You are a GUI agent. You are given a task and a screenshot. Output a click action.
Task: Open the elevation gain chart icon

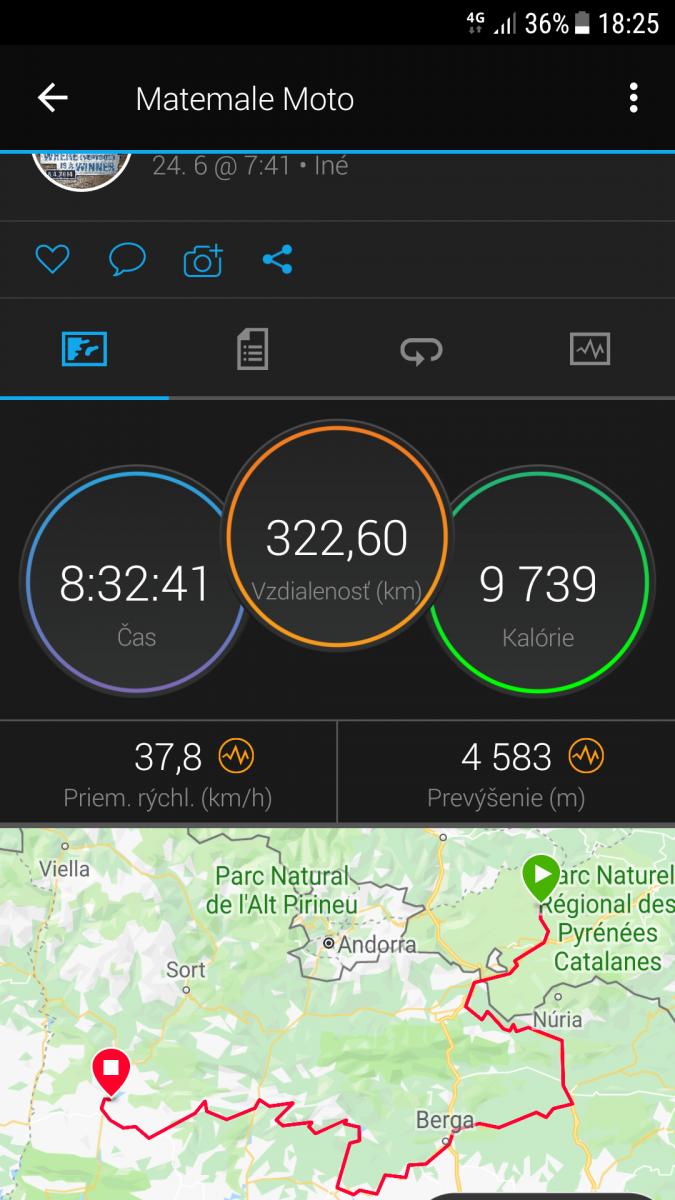(x=585, y=757)
